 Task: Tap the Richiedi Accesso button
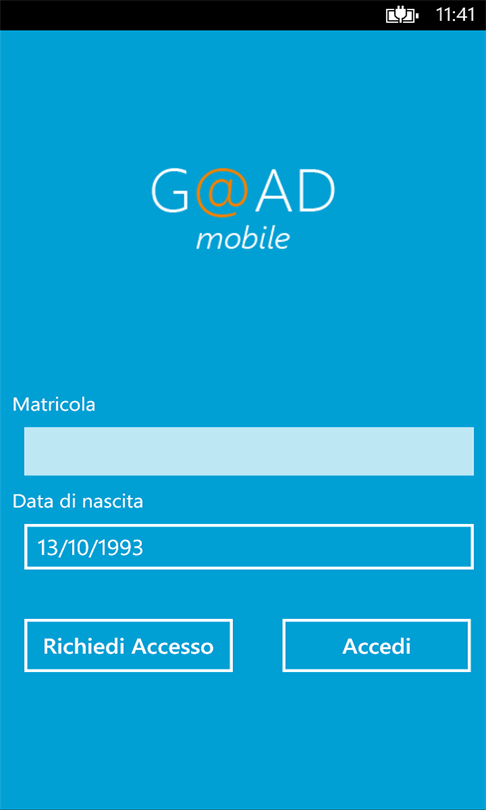pyautogui.click(x=128, y=645)
